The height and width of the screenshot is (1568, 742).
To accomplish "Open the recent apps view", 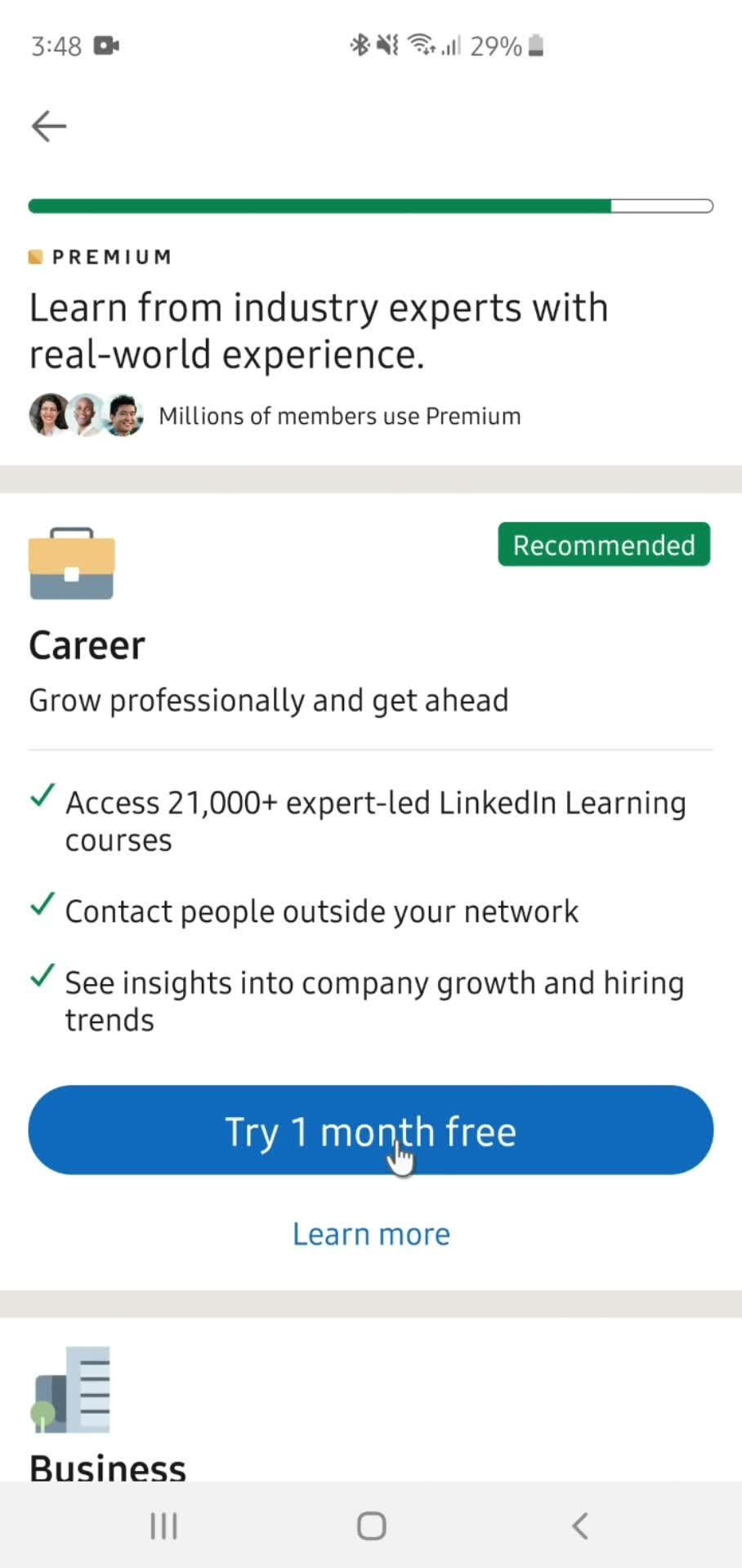I will click(x=163, y=1526).
